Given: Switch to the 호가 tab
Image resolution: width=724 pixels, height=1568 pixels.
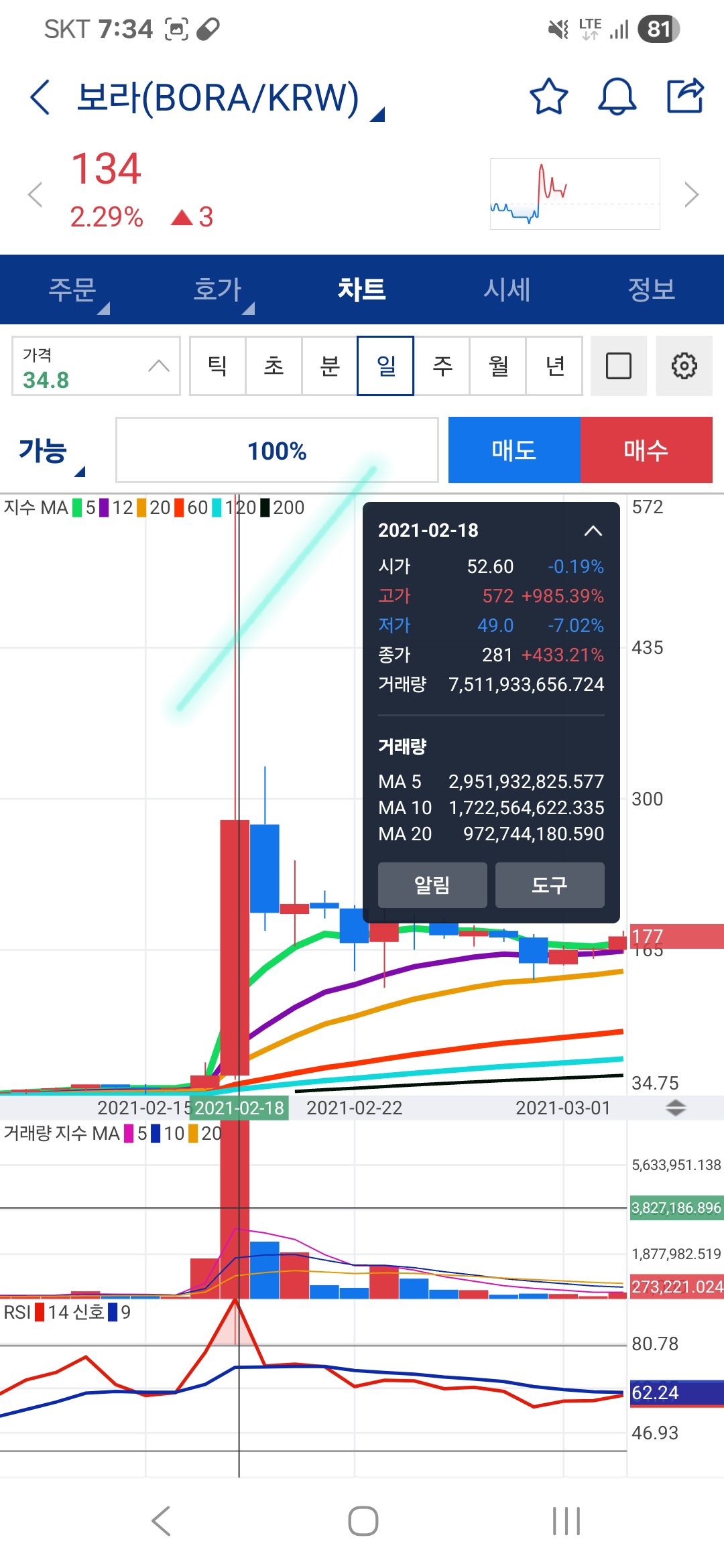Looking at the screenshot, I should point(217,289).
